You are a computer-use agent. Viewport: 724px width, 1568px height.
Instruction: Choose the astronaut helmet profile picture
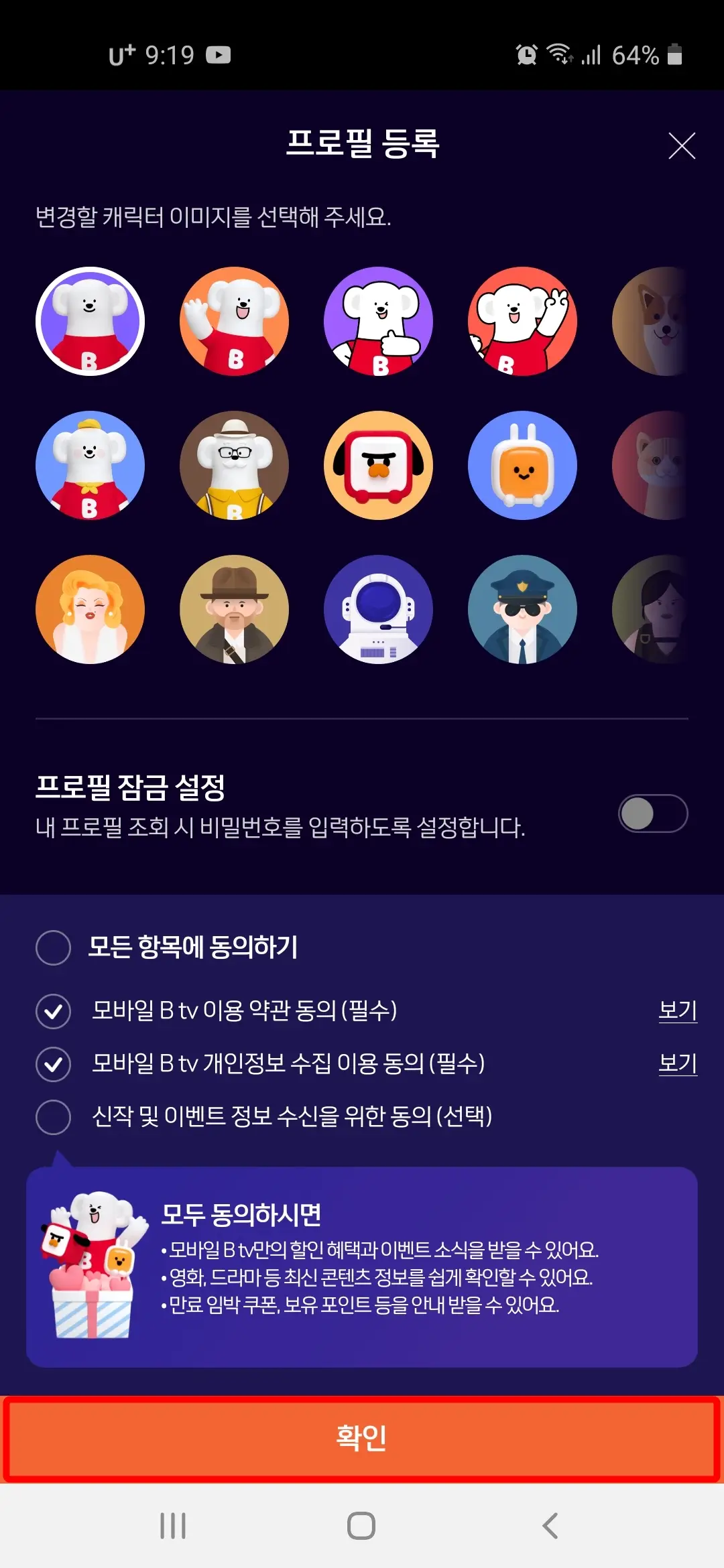pyautogui.click(x=379, y=610)
